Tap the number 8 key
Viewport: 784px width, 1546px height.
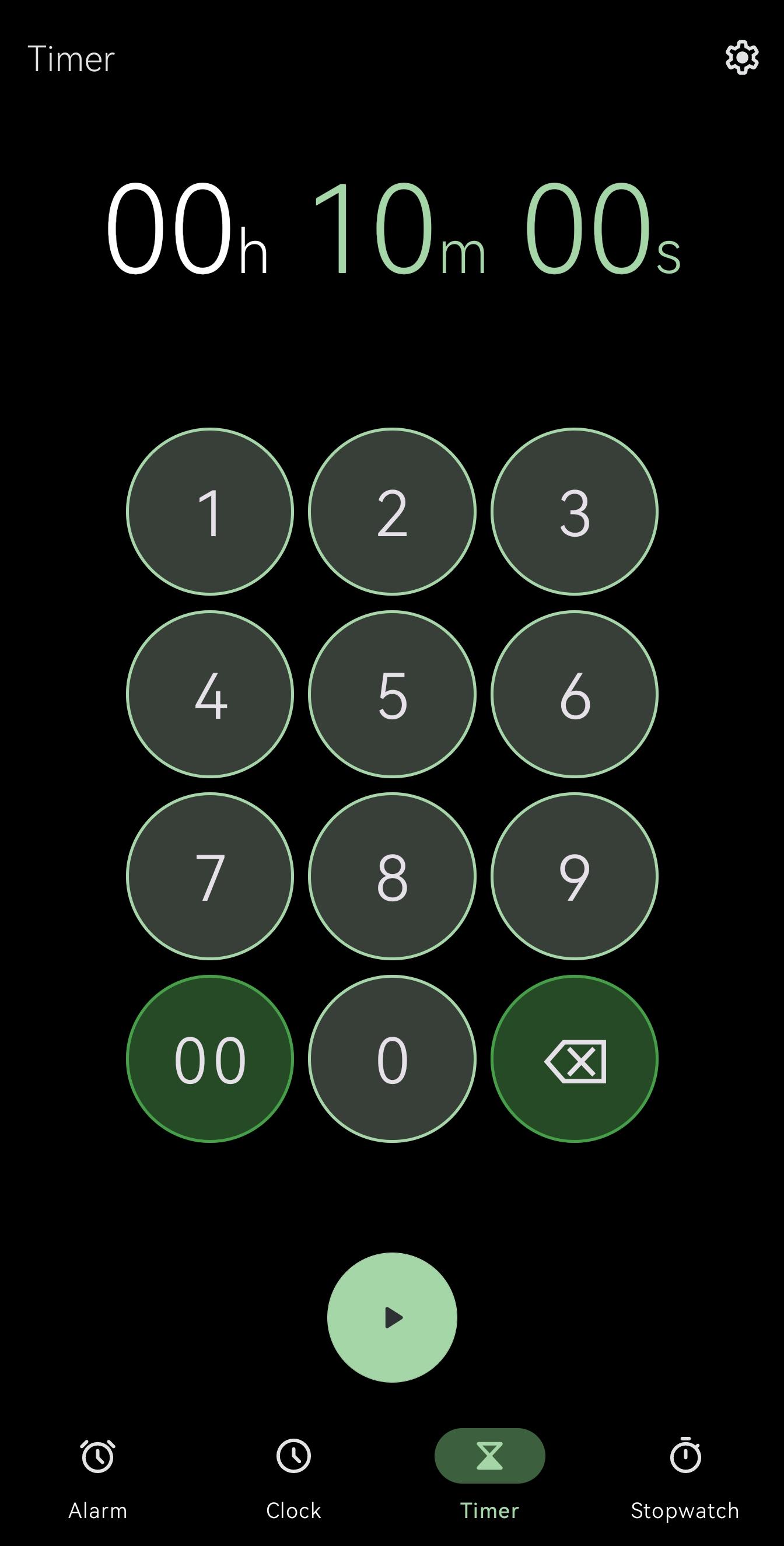coord(392,876)
